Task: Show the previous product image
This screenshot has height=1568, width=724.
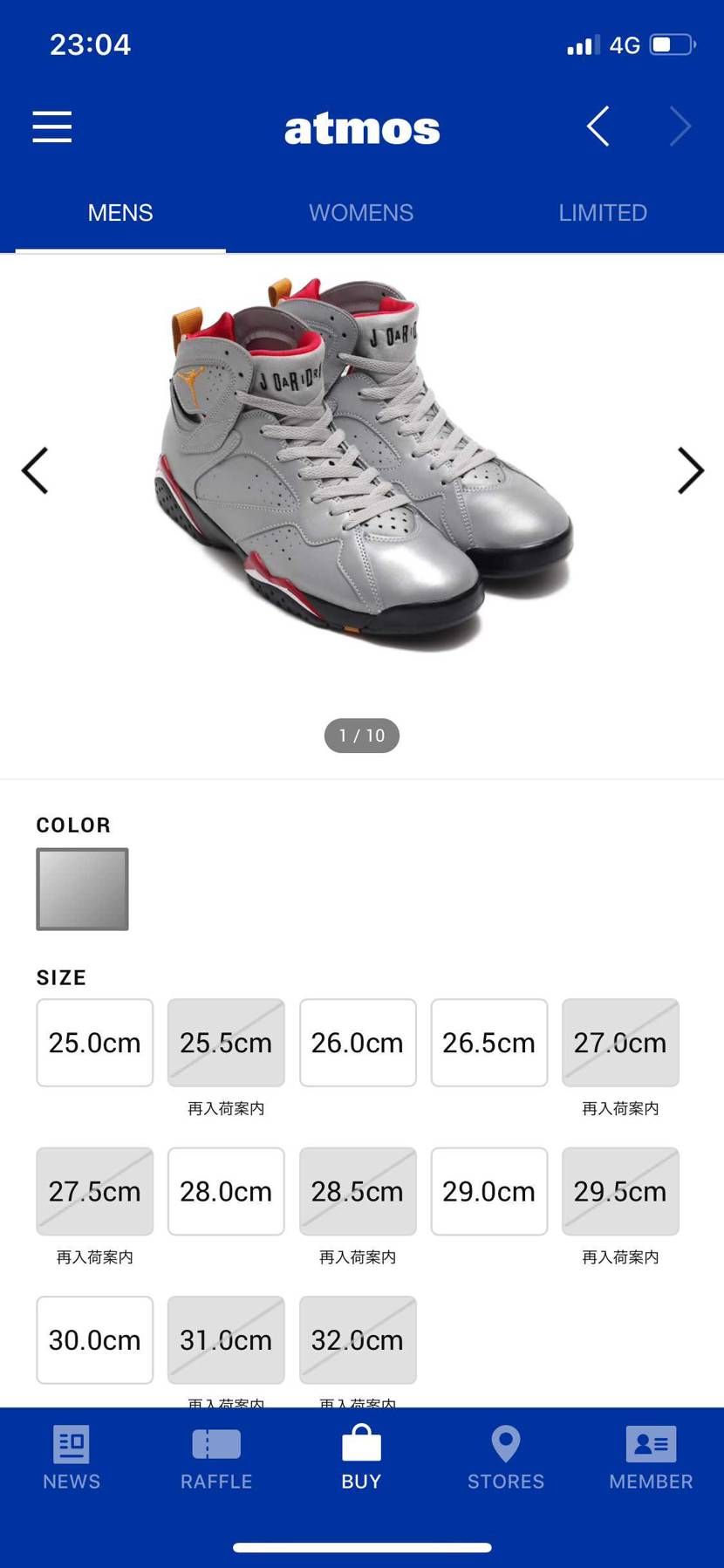Action: pyautogui.click(x=35, y=471)
